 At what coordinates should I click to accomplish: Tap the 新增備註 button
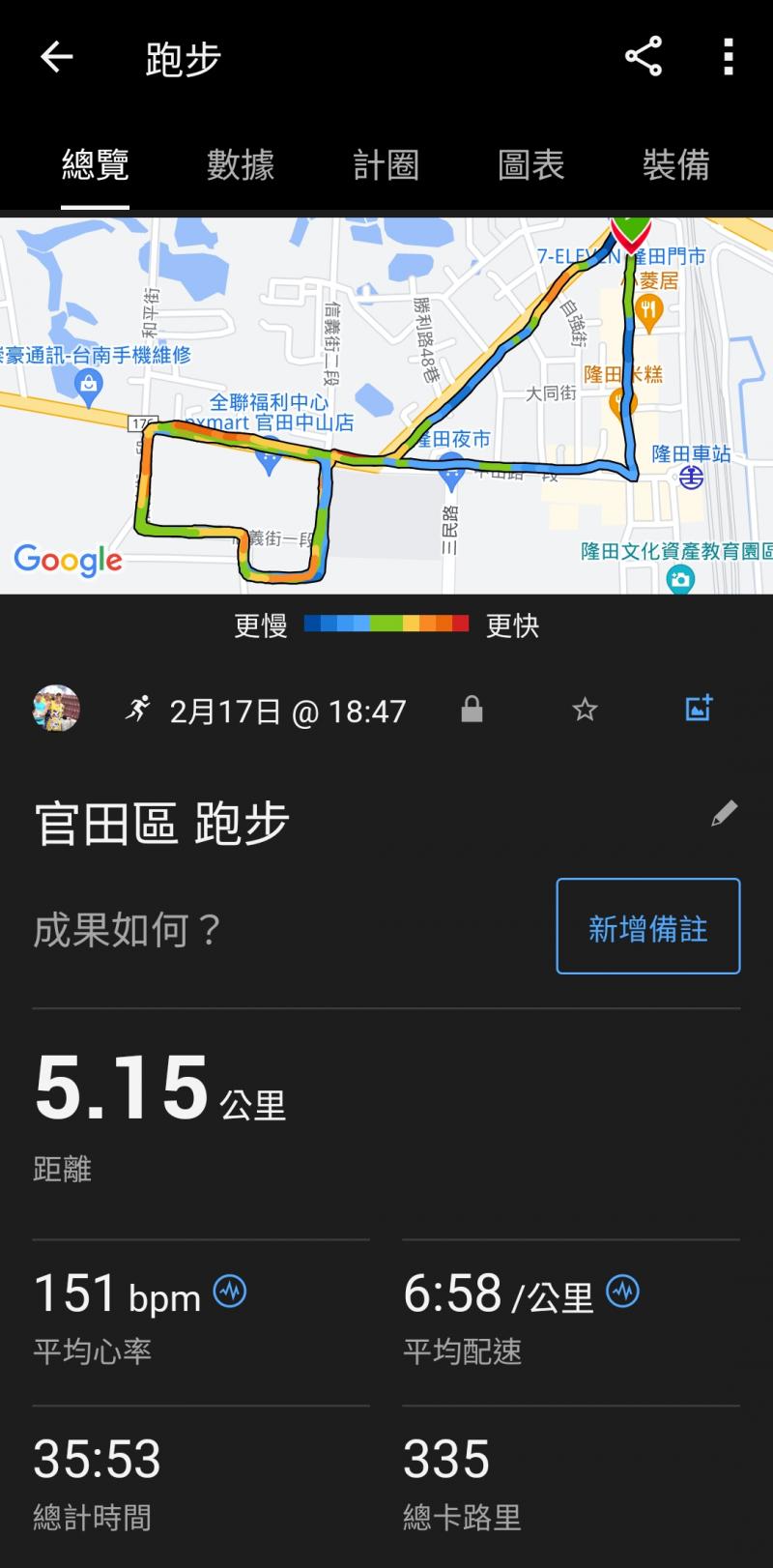647,926
